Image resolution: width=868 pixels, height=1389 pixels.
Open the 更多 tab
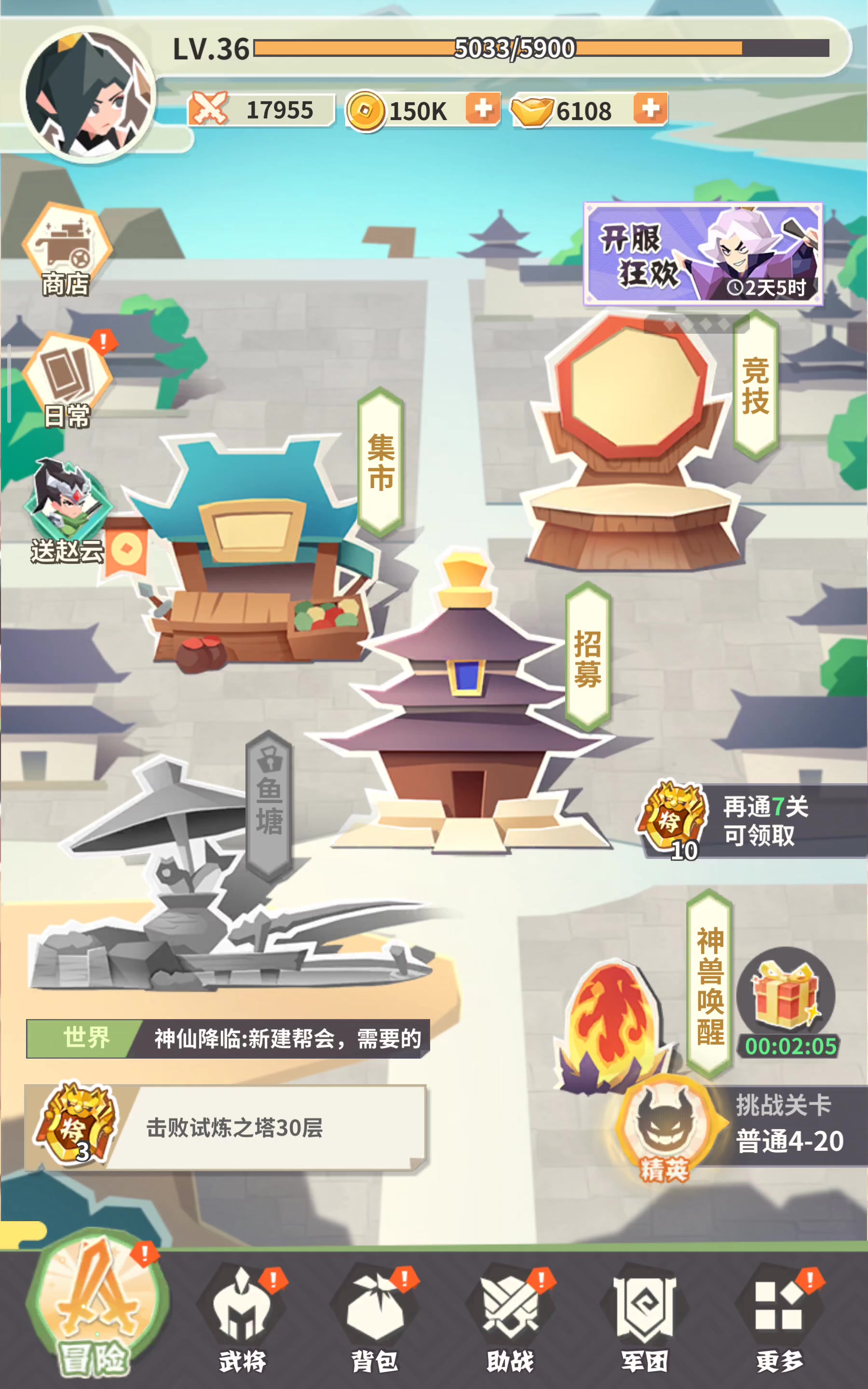(x=779, y=1320)
